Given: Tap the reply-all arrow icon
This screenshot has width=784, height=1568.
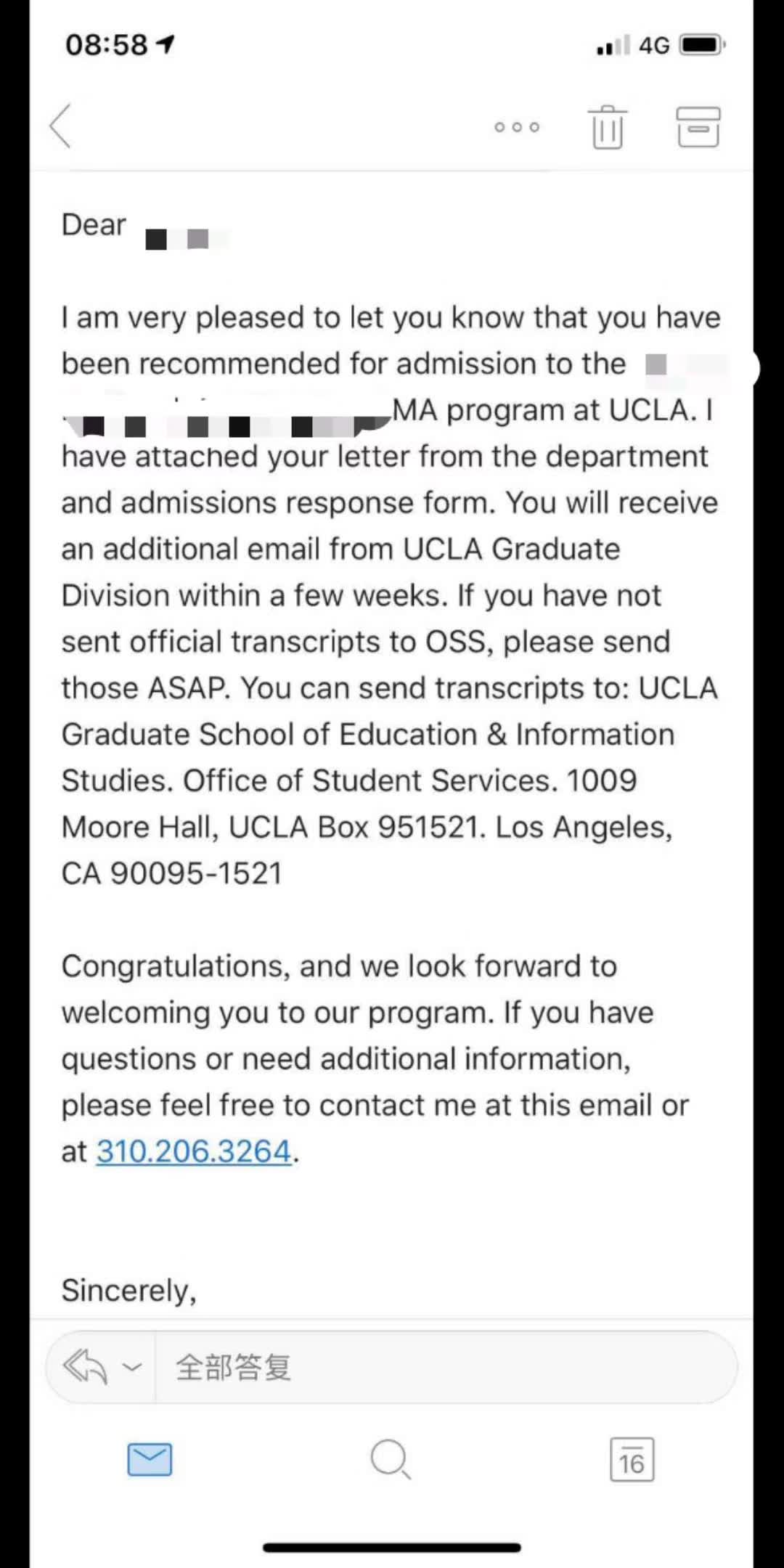Looking at the screenshot, I should [85, 1368].
